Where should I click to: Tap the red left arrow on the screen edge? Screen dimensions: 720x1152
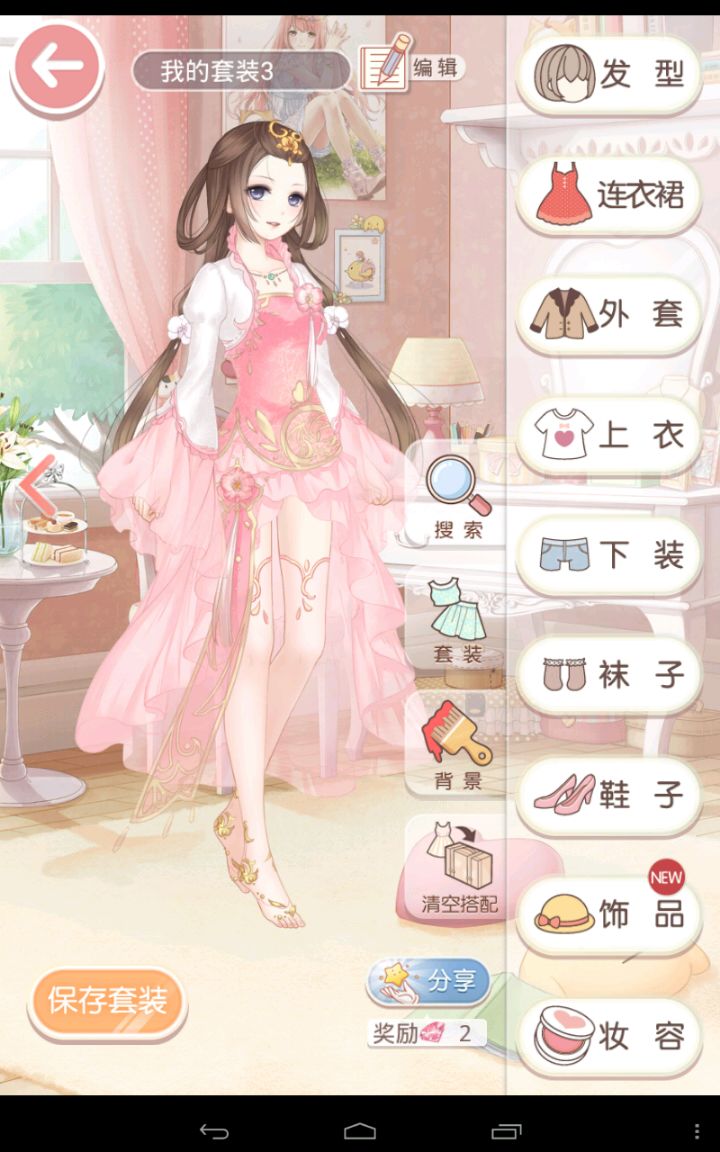37,487
